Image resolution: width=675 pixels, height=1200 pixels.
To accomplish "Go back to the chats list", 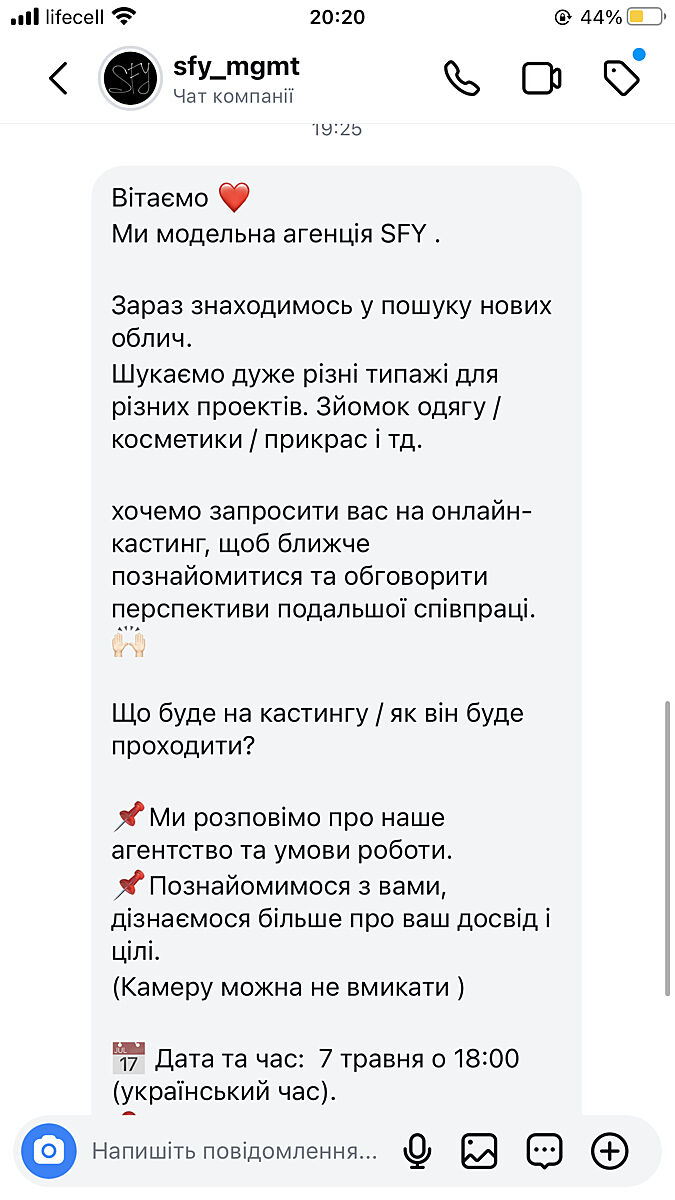I will pos(59,79).
